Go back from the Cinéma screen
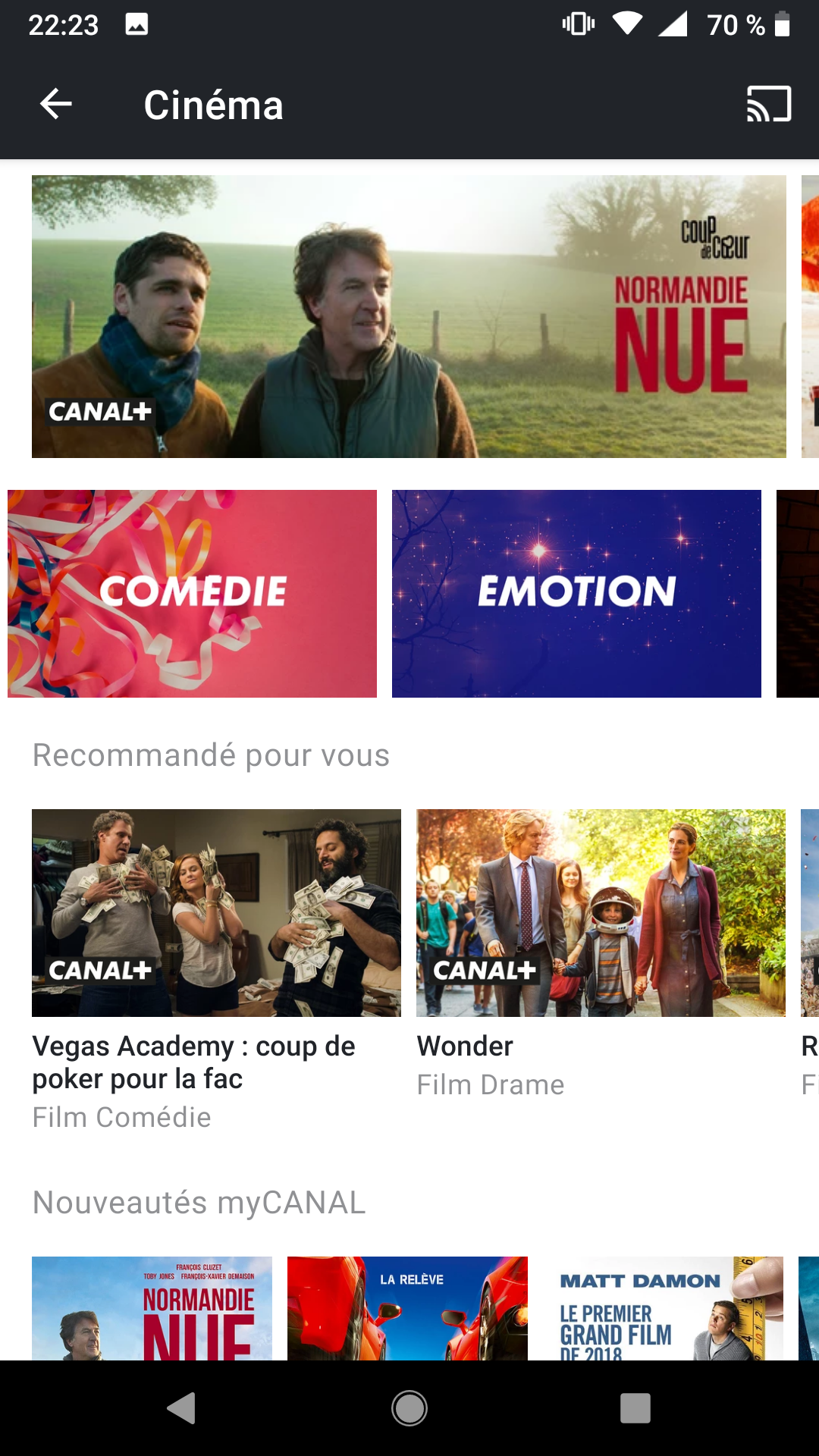 point(56,105)
